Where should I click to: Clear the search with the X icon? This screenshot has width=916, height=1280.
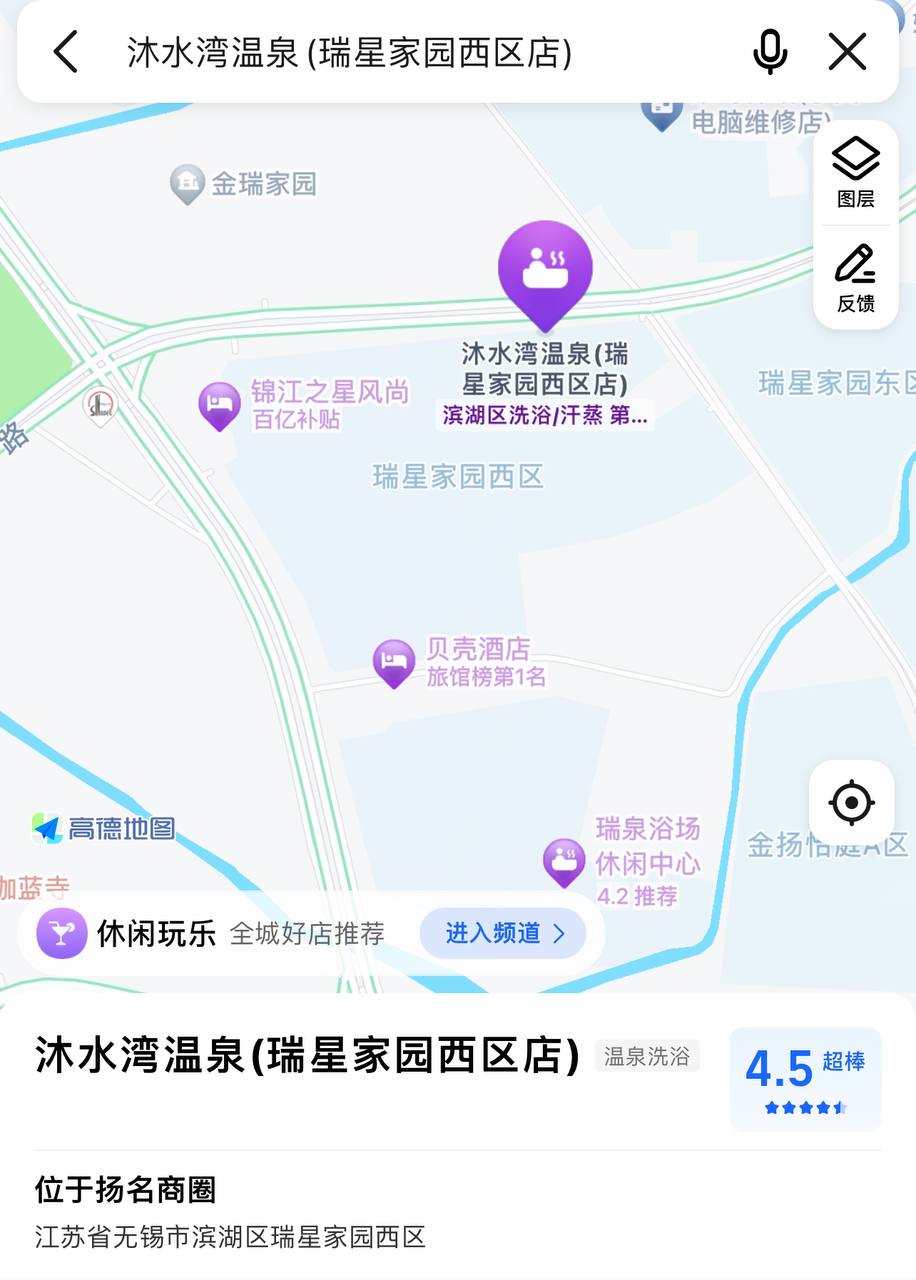point(848,51)
